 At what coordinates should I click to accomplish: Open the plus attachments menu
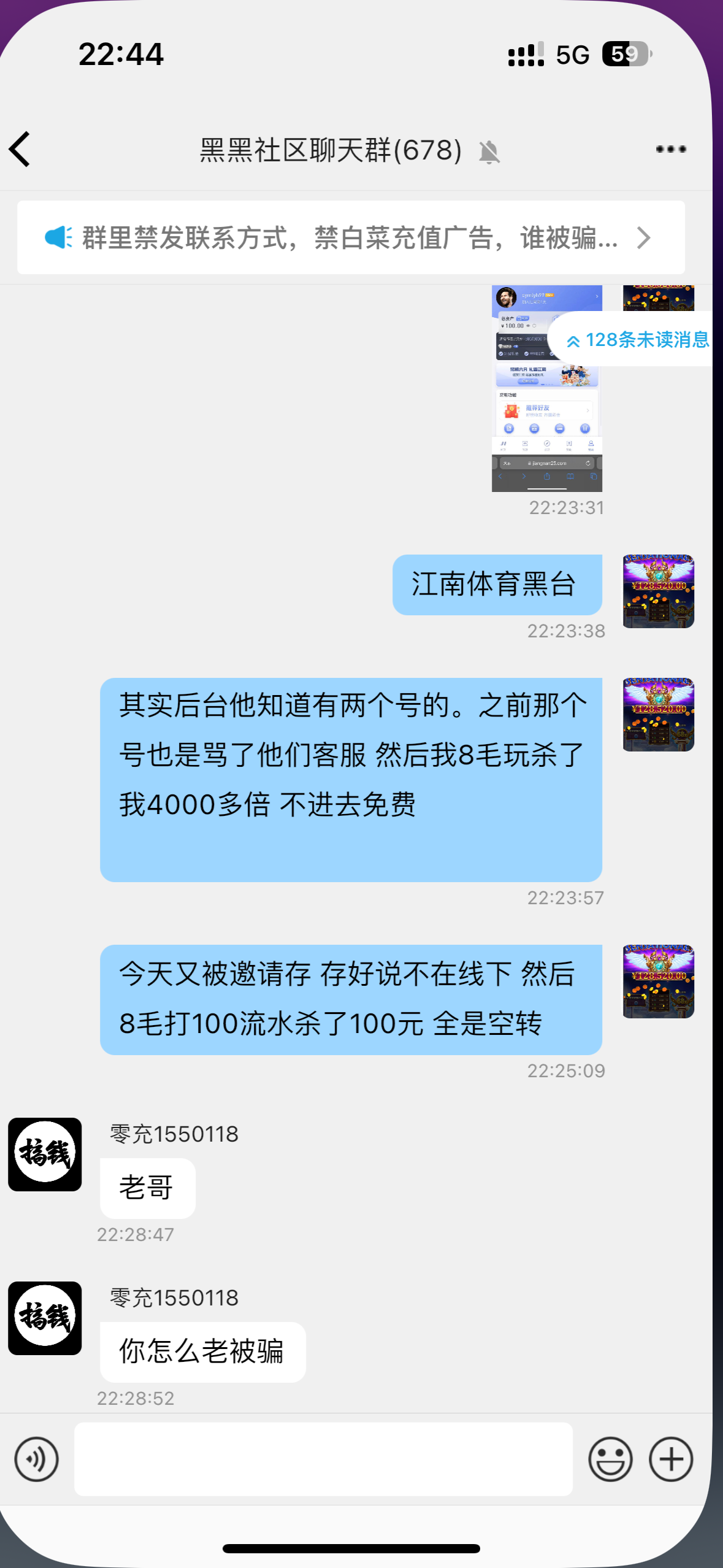coord(671,1459)
